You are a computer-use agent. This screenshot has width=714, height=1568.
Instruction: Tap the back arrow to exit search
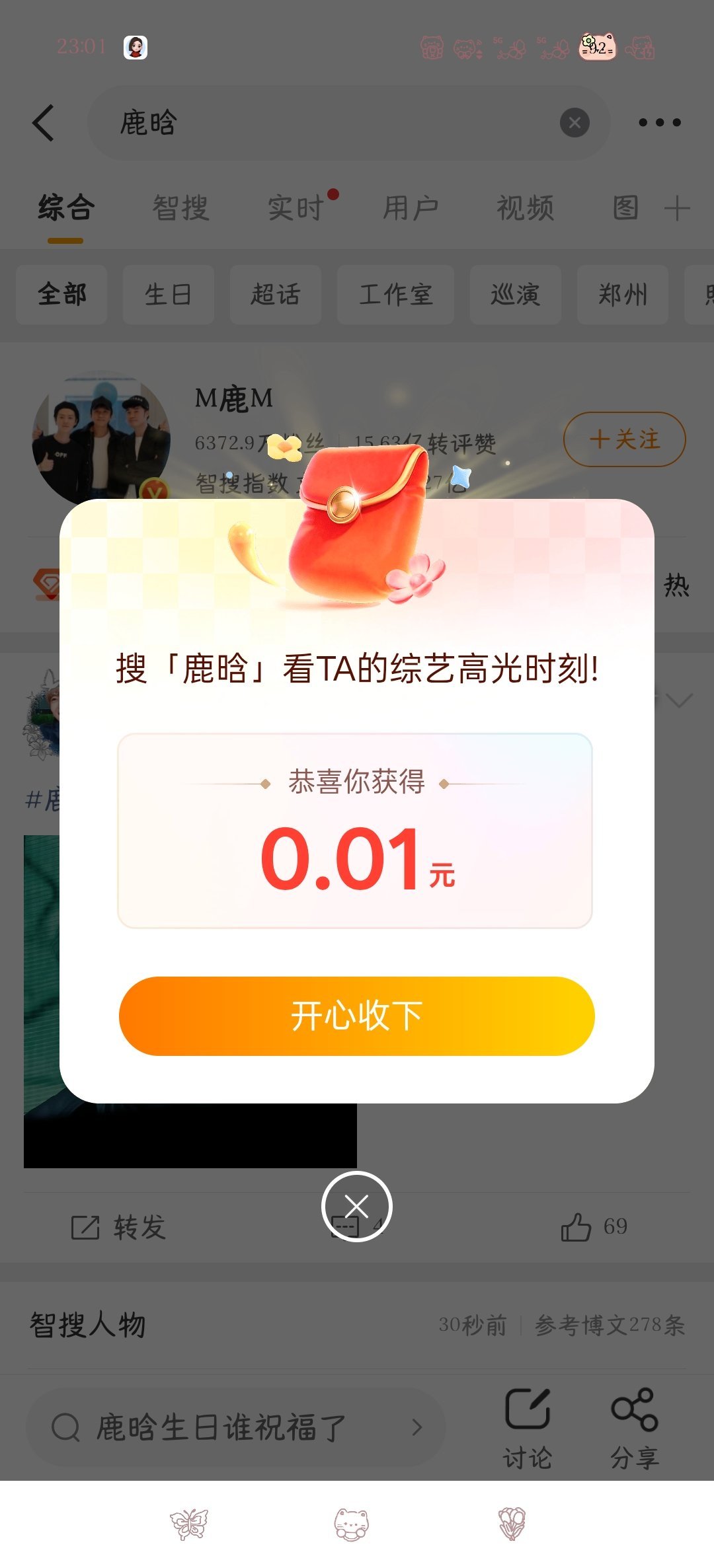point(42,123)
